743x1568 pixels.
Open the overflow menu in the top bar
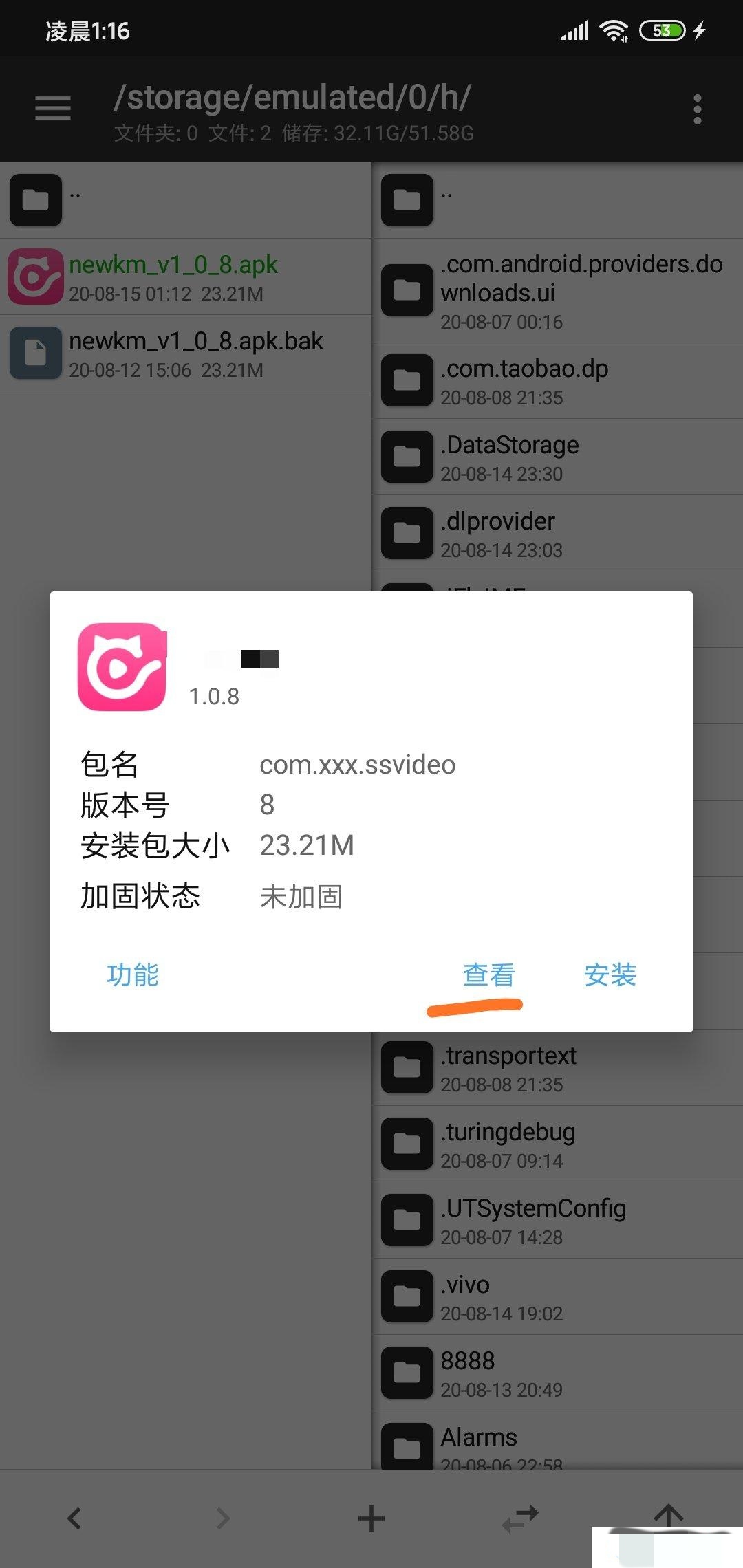697,110
